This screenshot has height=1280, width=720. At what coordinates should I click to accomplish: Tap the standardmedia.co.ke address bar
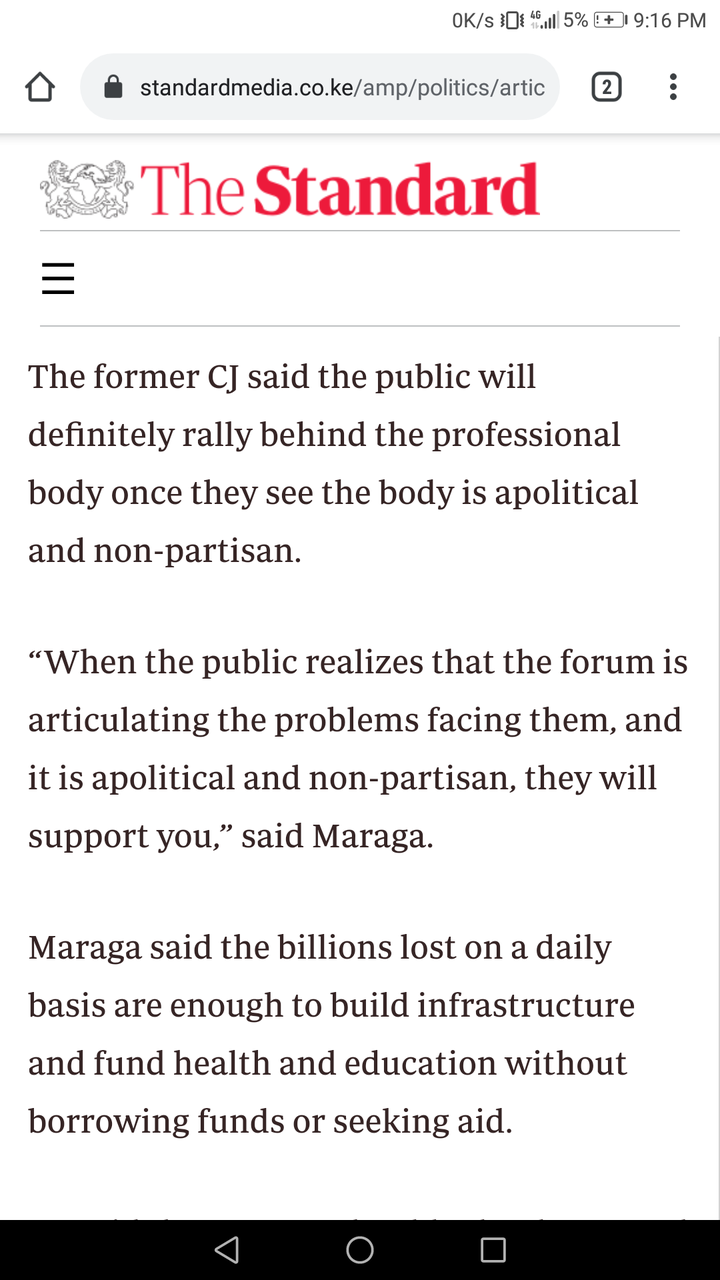(x=320, y=88)
